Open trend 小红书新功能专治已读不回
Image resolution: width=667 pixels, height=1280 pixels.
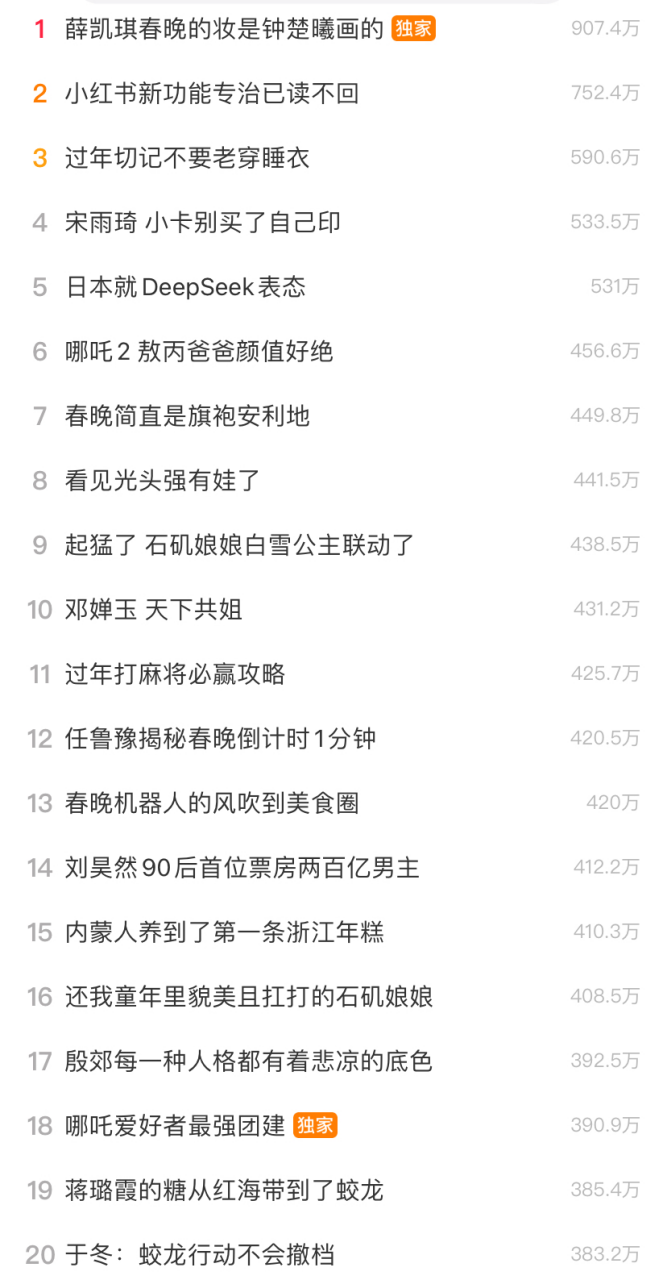click(x=211, y=94)
